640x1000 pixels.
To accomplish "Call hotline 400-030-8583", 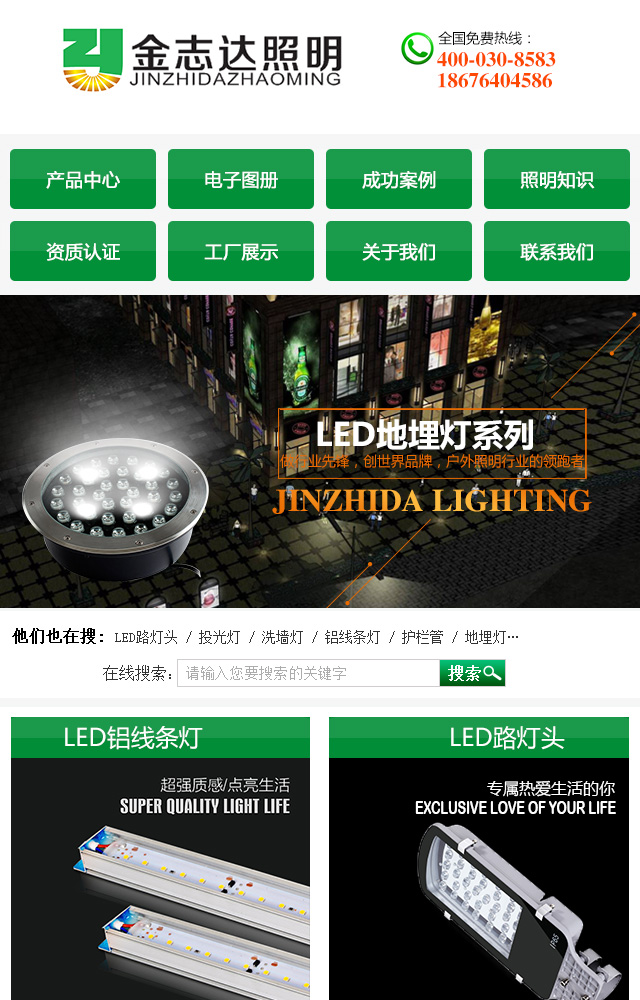I will [x=496, y=59].
